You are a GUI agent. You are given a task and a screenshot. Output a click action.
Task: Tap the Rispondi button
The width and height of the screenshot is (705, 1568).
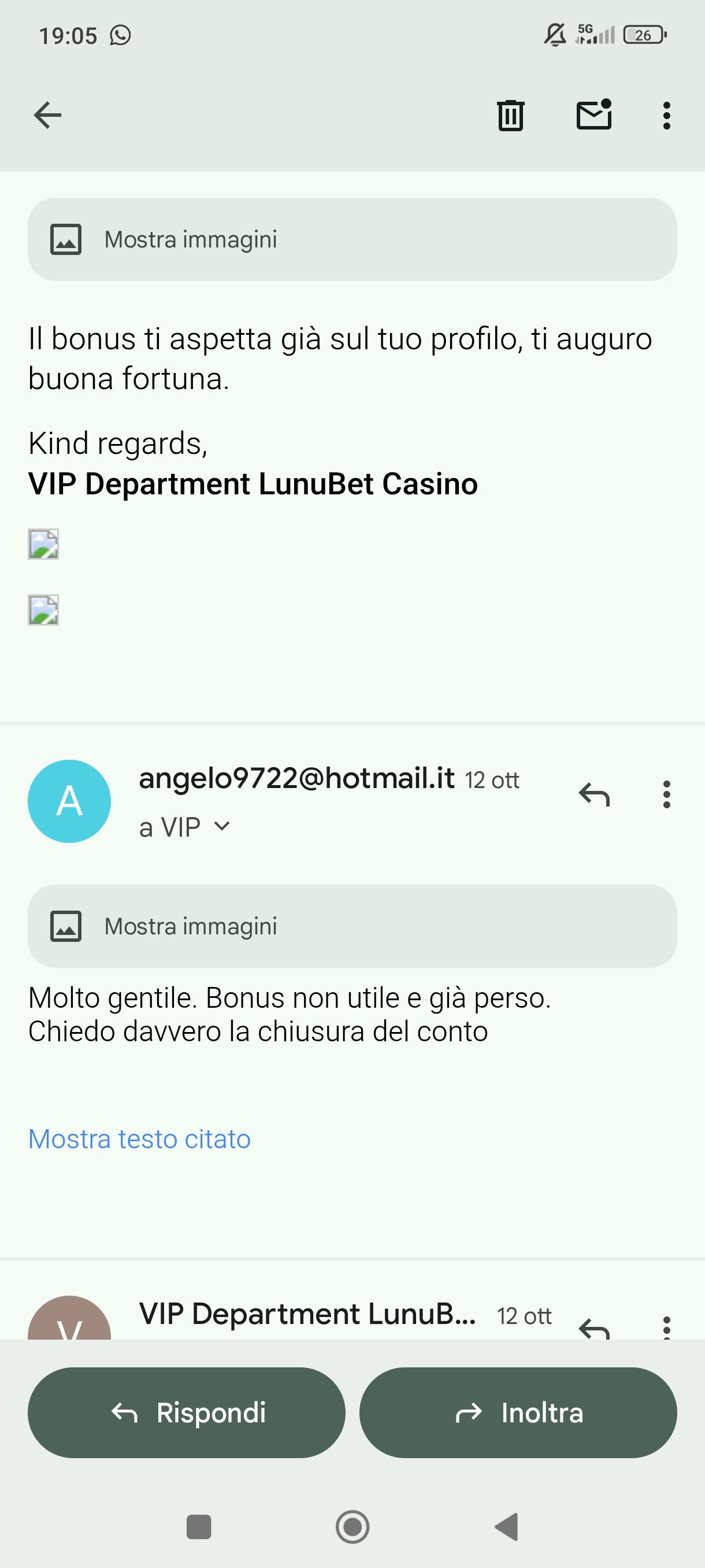[187, 1412]
